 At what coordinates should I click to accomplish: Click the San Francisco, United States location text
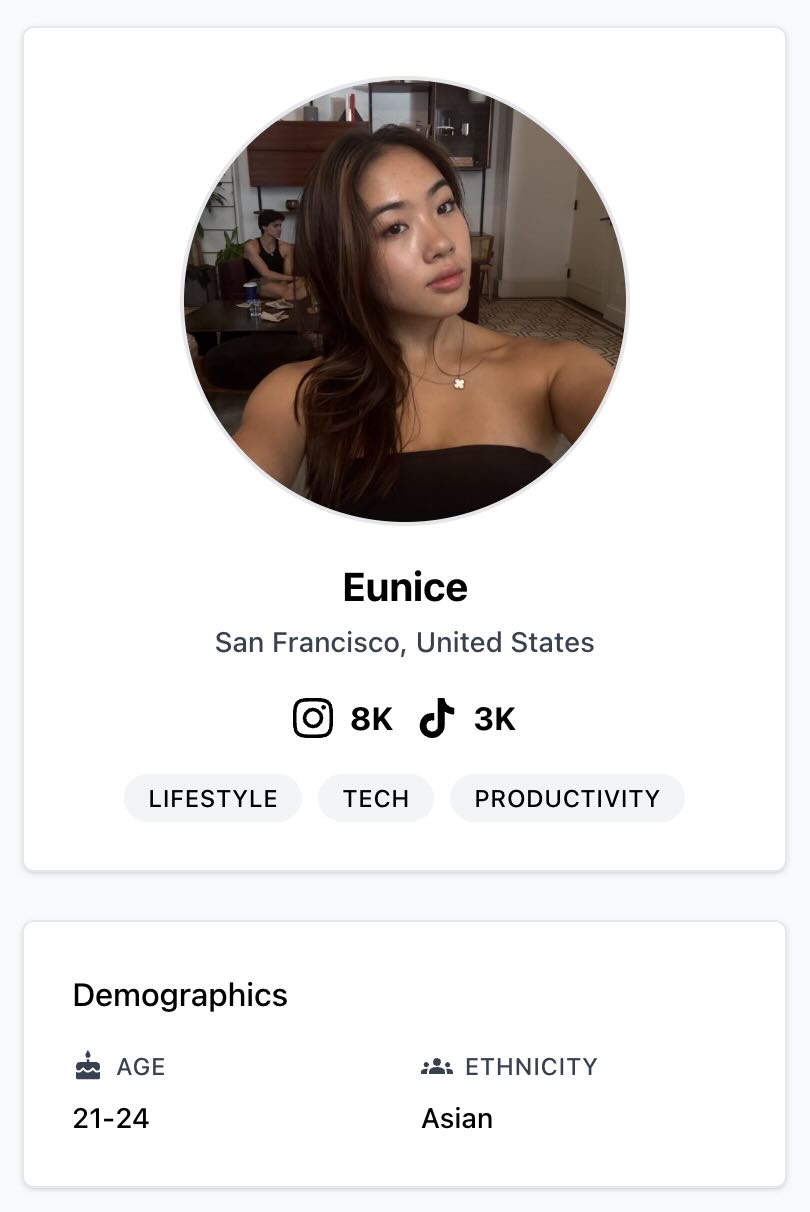pos(404,643)
